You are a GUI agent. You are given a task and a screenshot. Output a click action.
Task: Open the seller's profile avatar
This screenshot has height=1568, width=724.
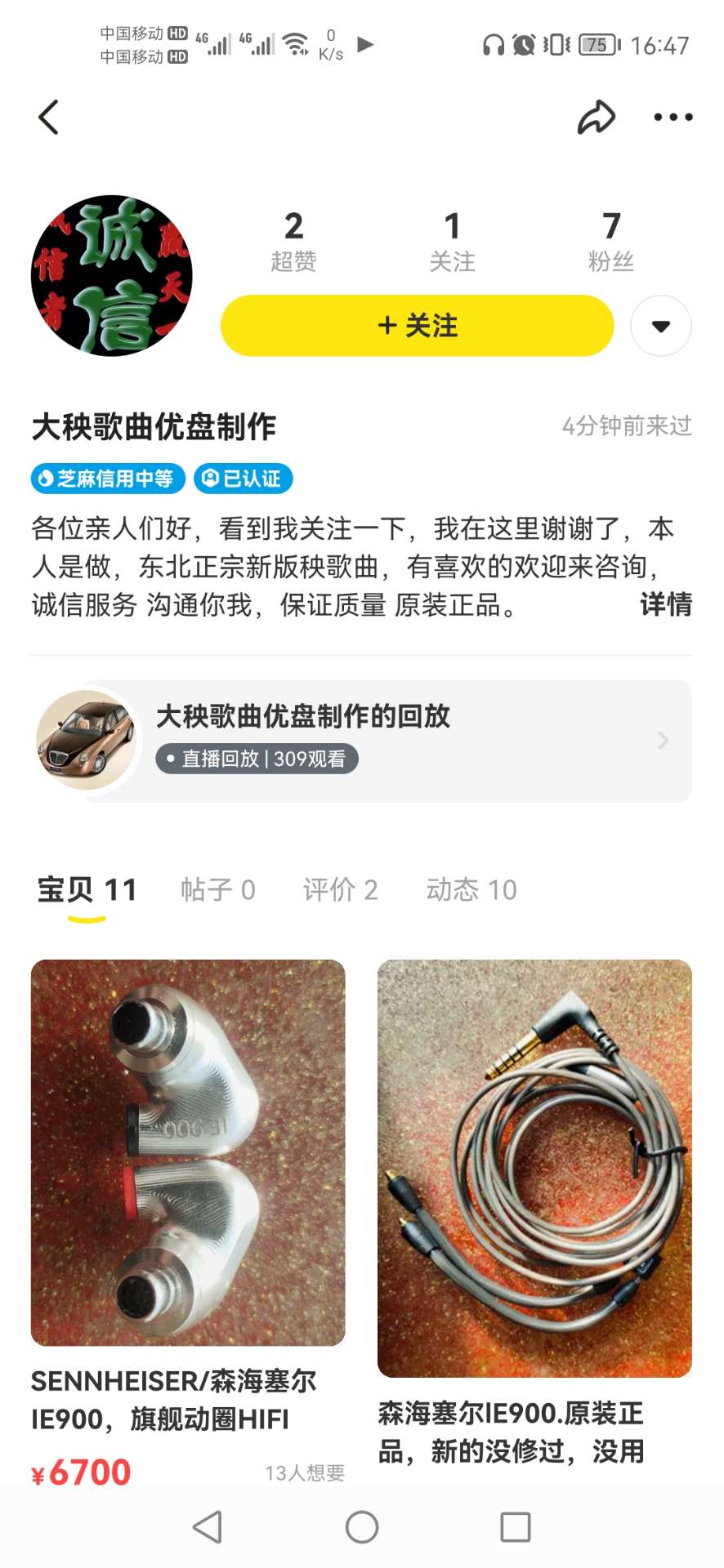tap(112, 275)
